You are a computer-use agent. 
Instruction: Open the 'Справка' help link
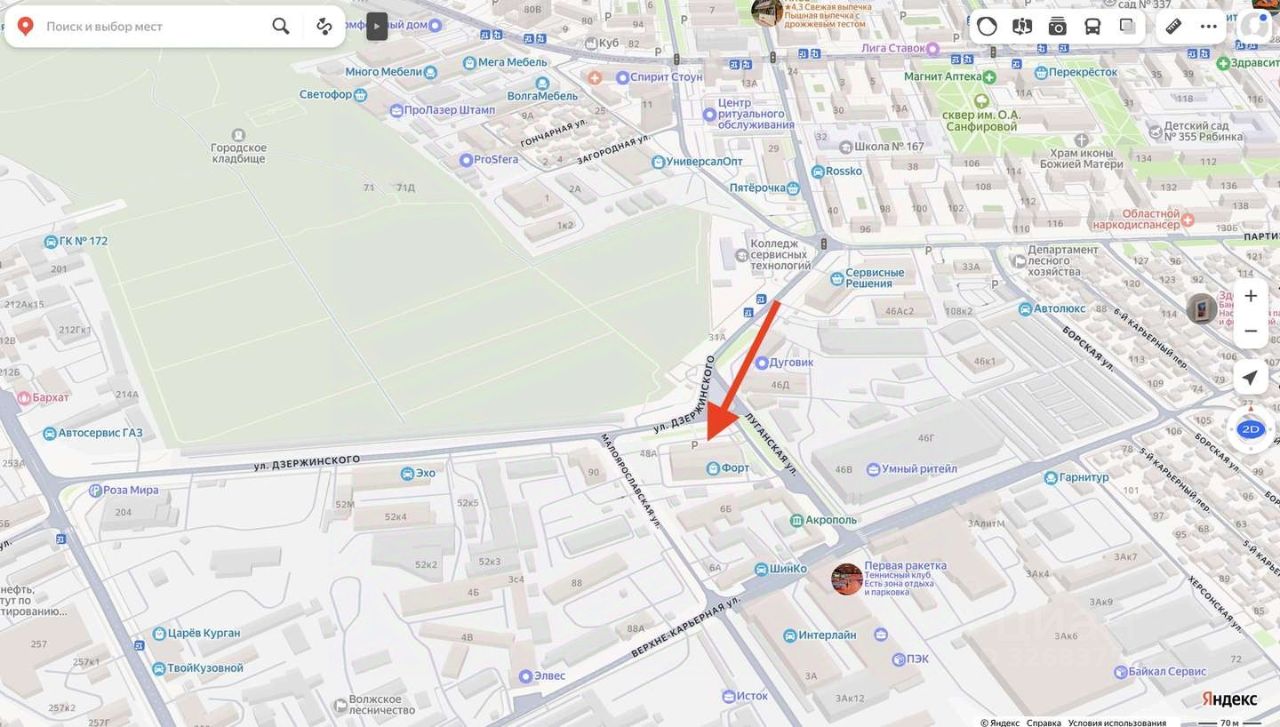tap(1043, 722)
